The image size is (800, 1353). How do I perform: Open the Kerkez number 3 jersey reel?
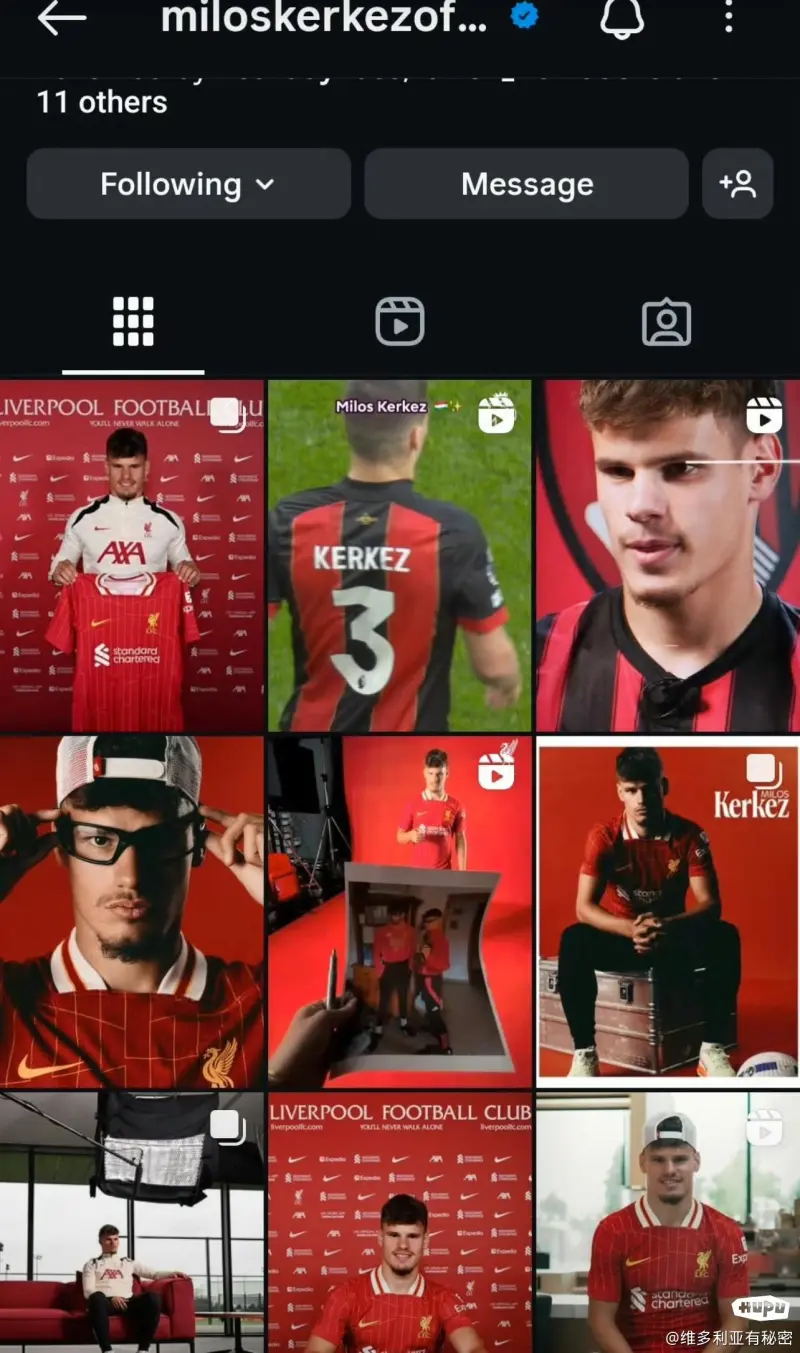coord(399,555)
